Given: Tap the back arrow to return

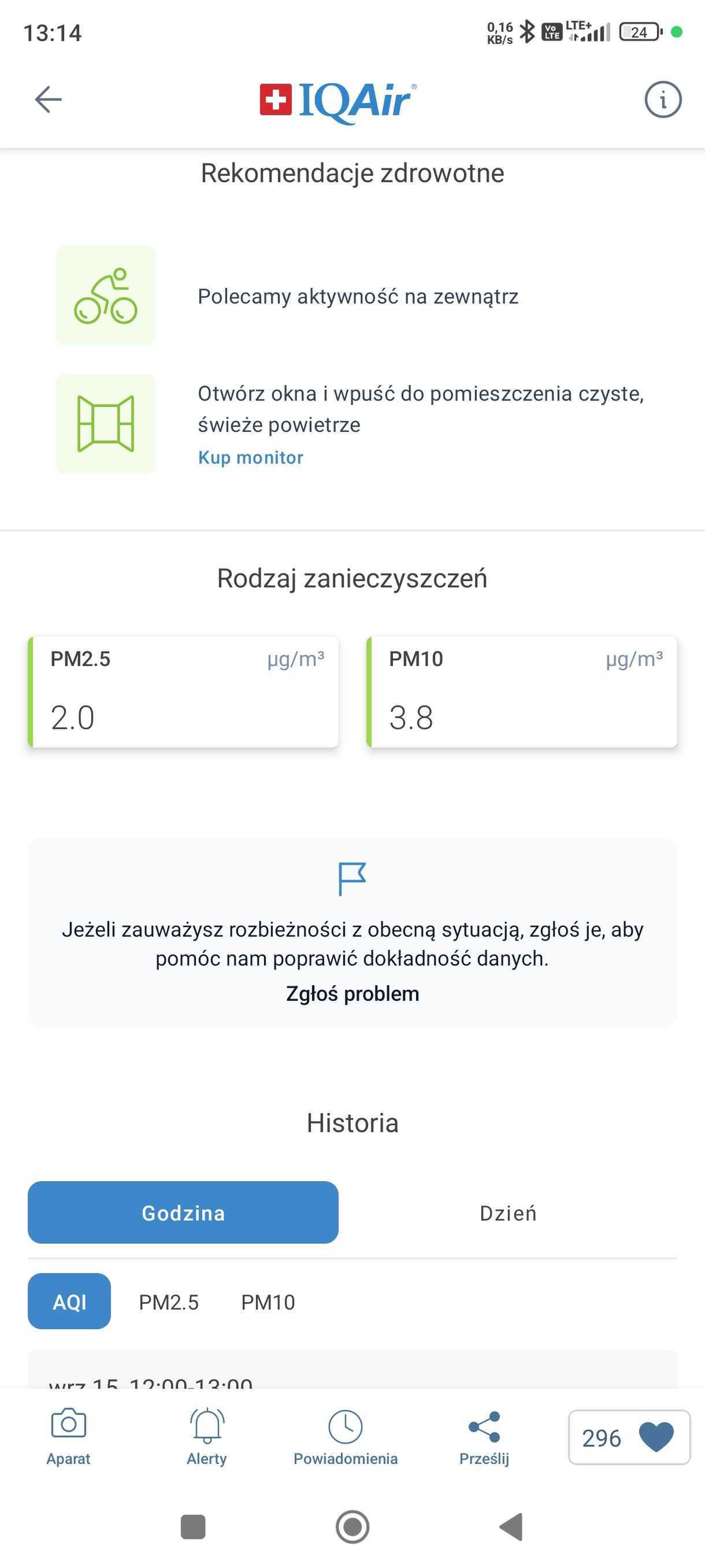Looking at the screenshot, I should pyautogui.click(x=48, y=99).
